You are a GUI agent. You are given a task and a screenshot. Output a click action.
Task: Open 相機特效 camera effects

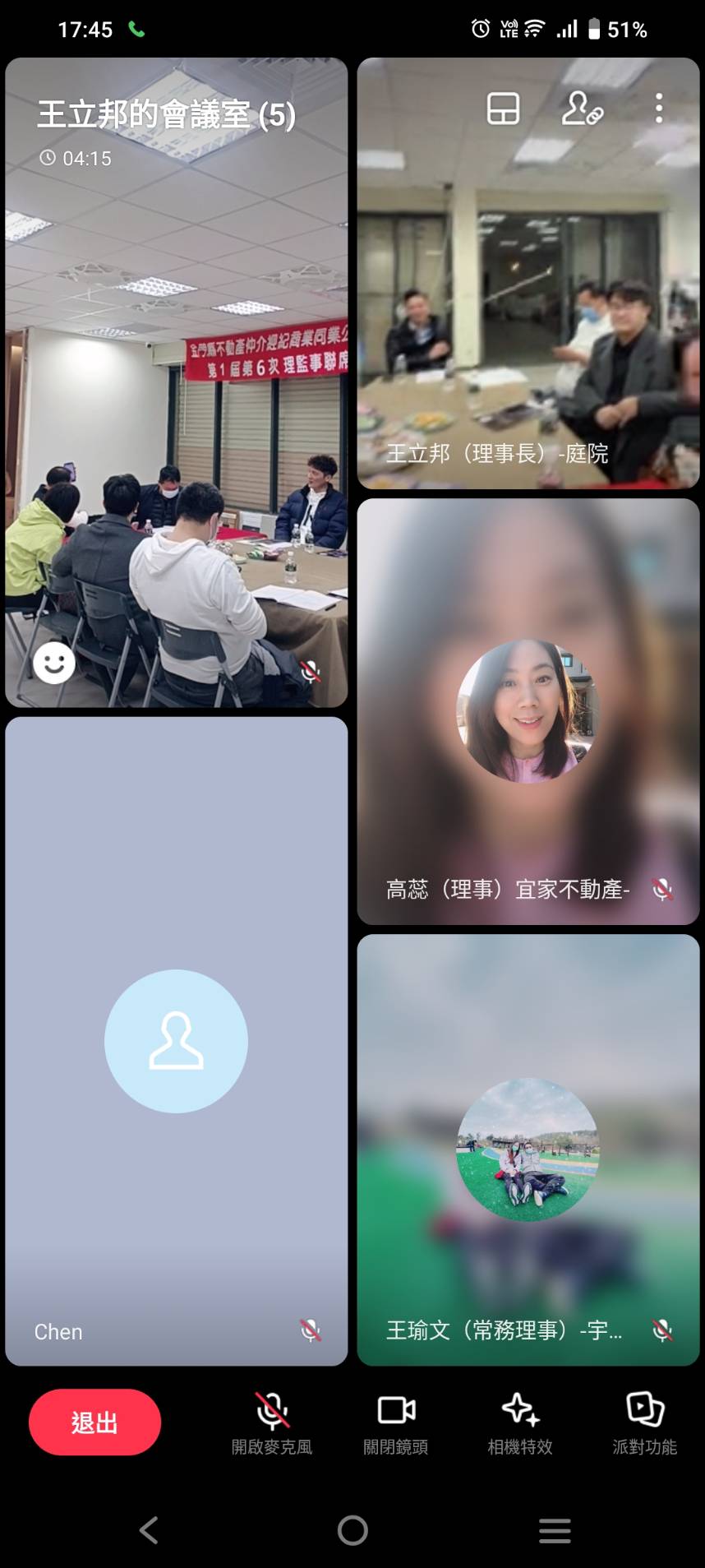[x=520, y=1423]
